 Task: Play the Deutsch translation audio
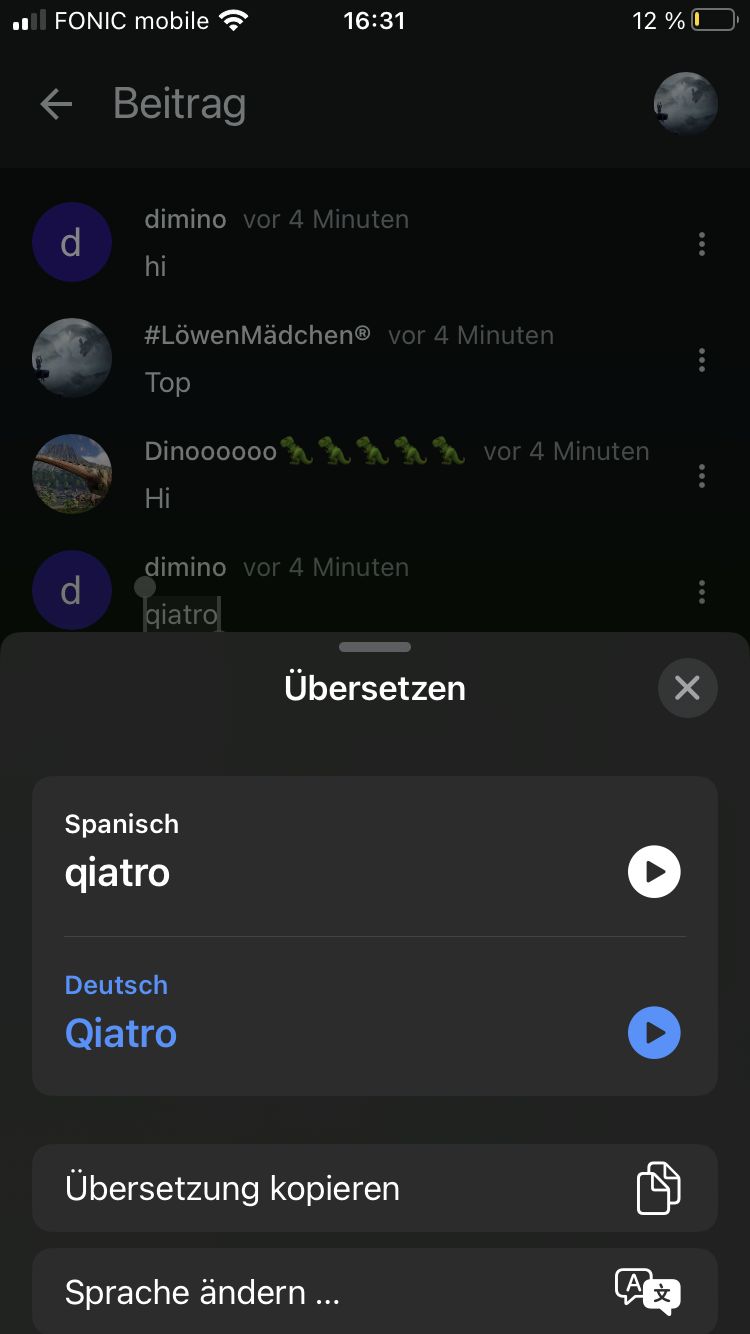[654, 1033]
